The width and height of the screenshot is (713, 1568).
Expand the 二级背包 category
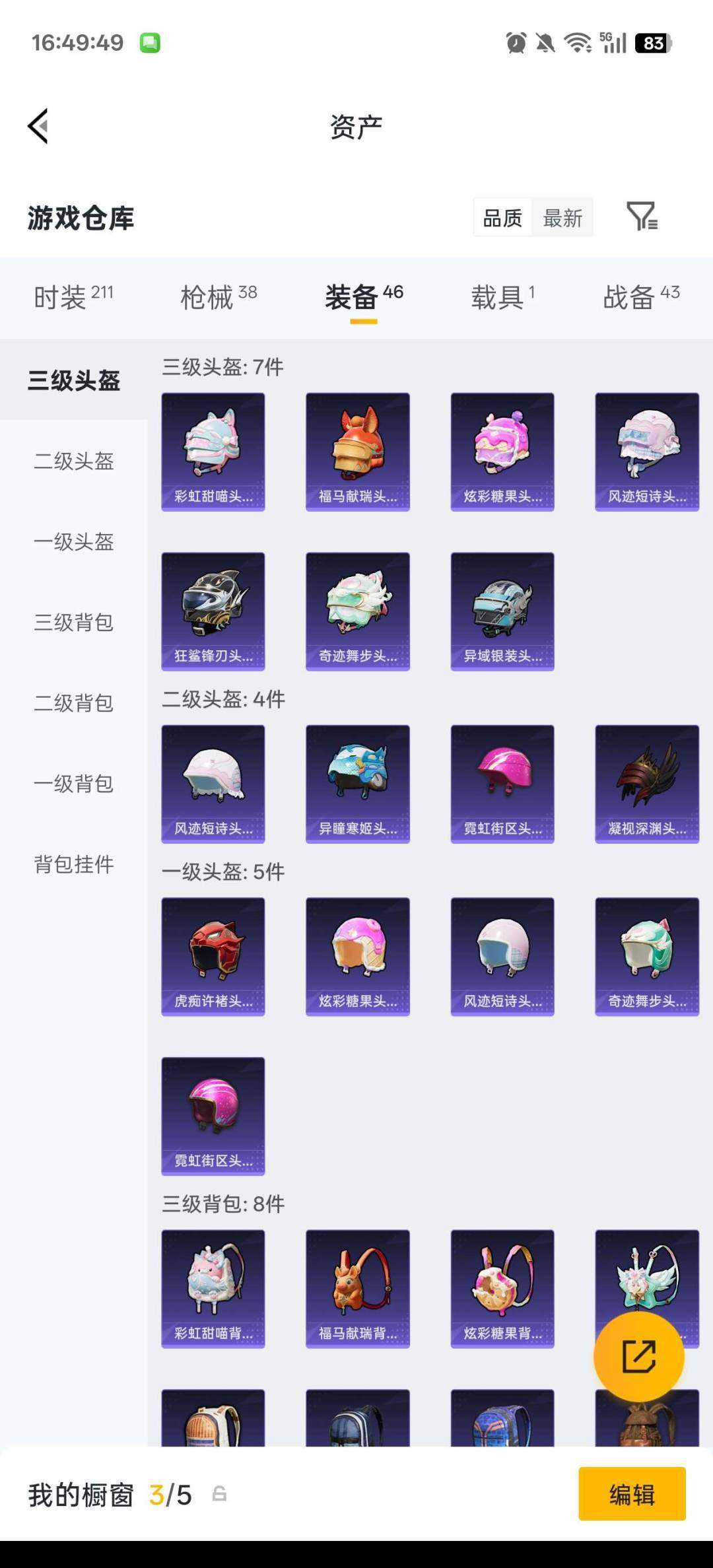point(73,704)
